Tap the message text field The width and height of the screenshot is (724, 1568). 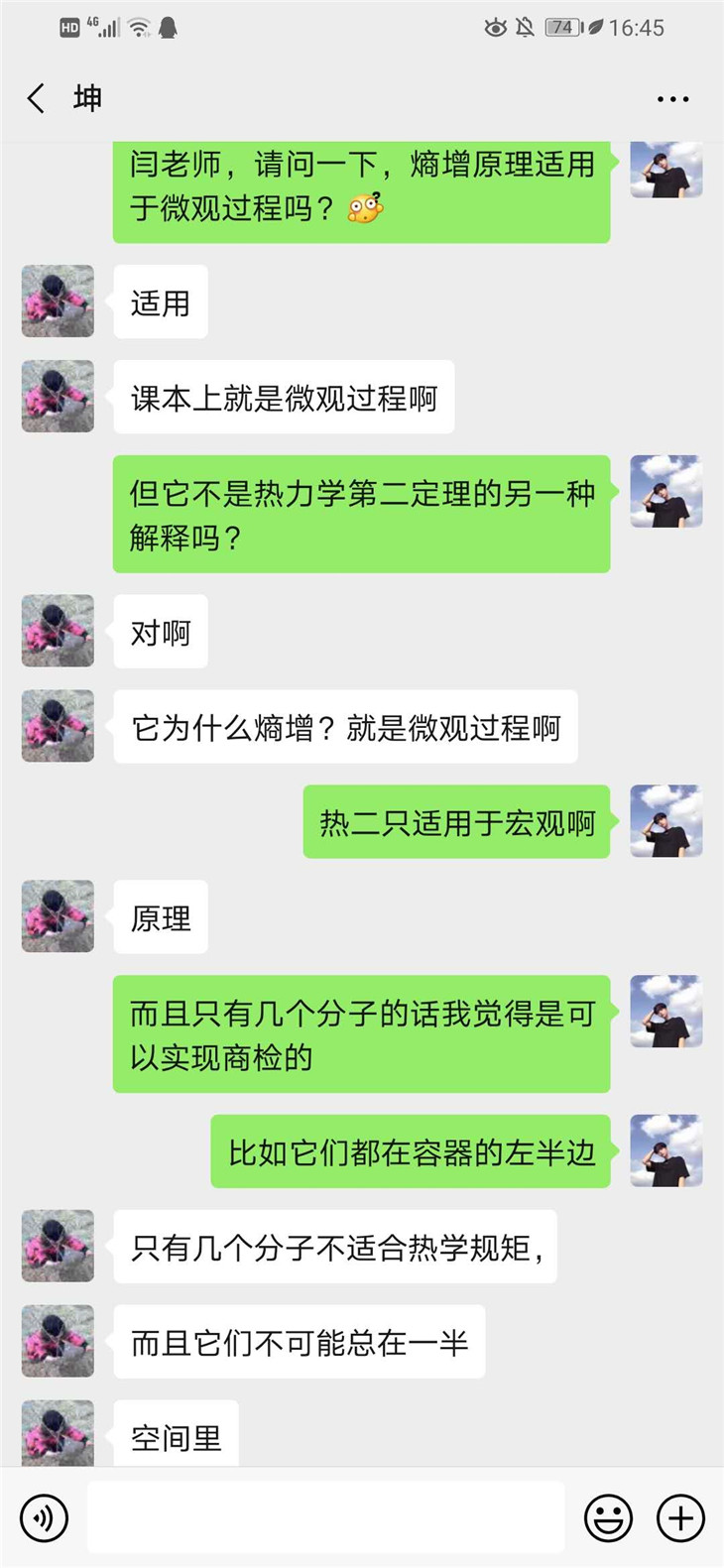(x=325, y=1517)
